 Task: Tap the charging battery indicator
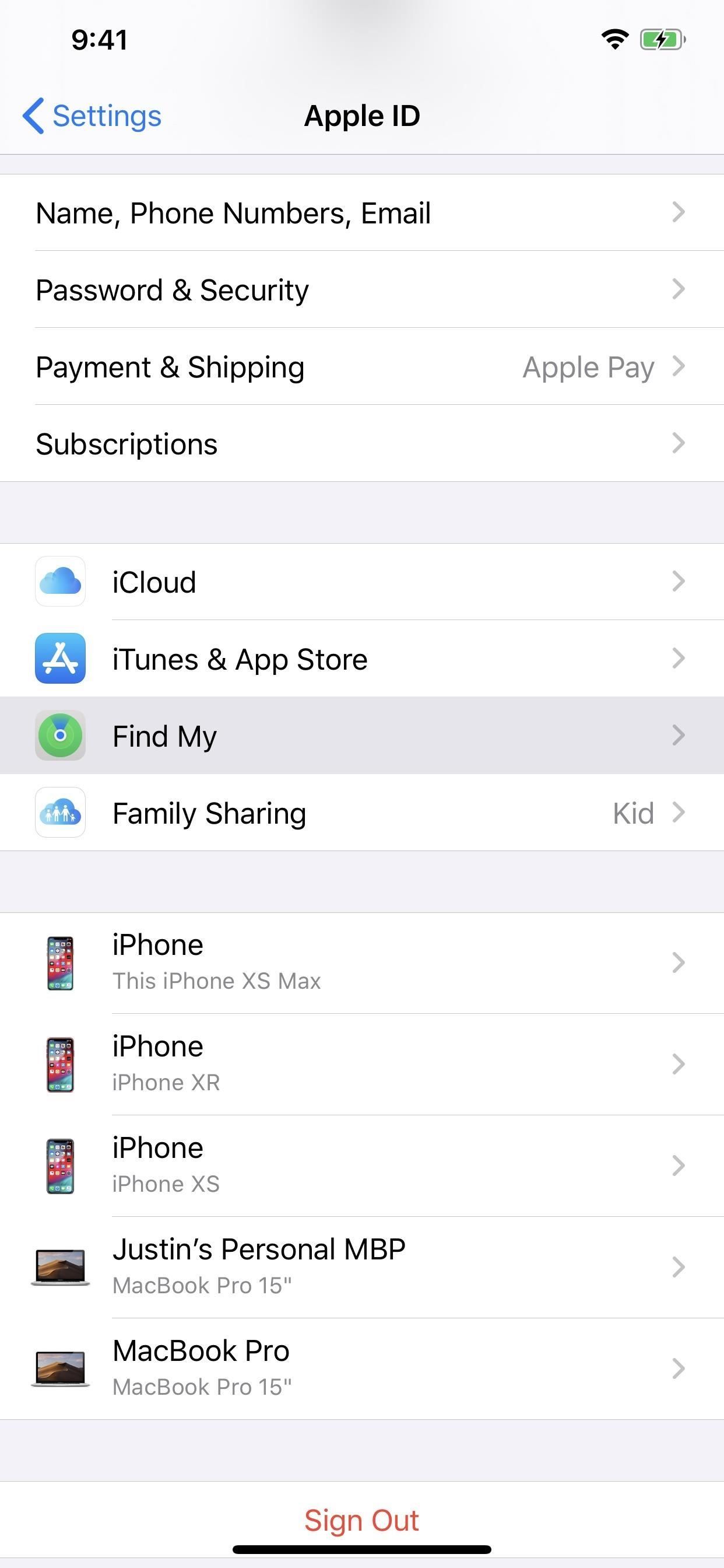pyautogui.click(x=661, y=39)
